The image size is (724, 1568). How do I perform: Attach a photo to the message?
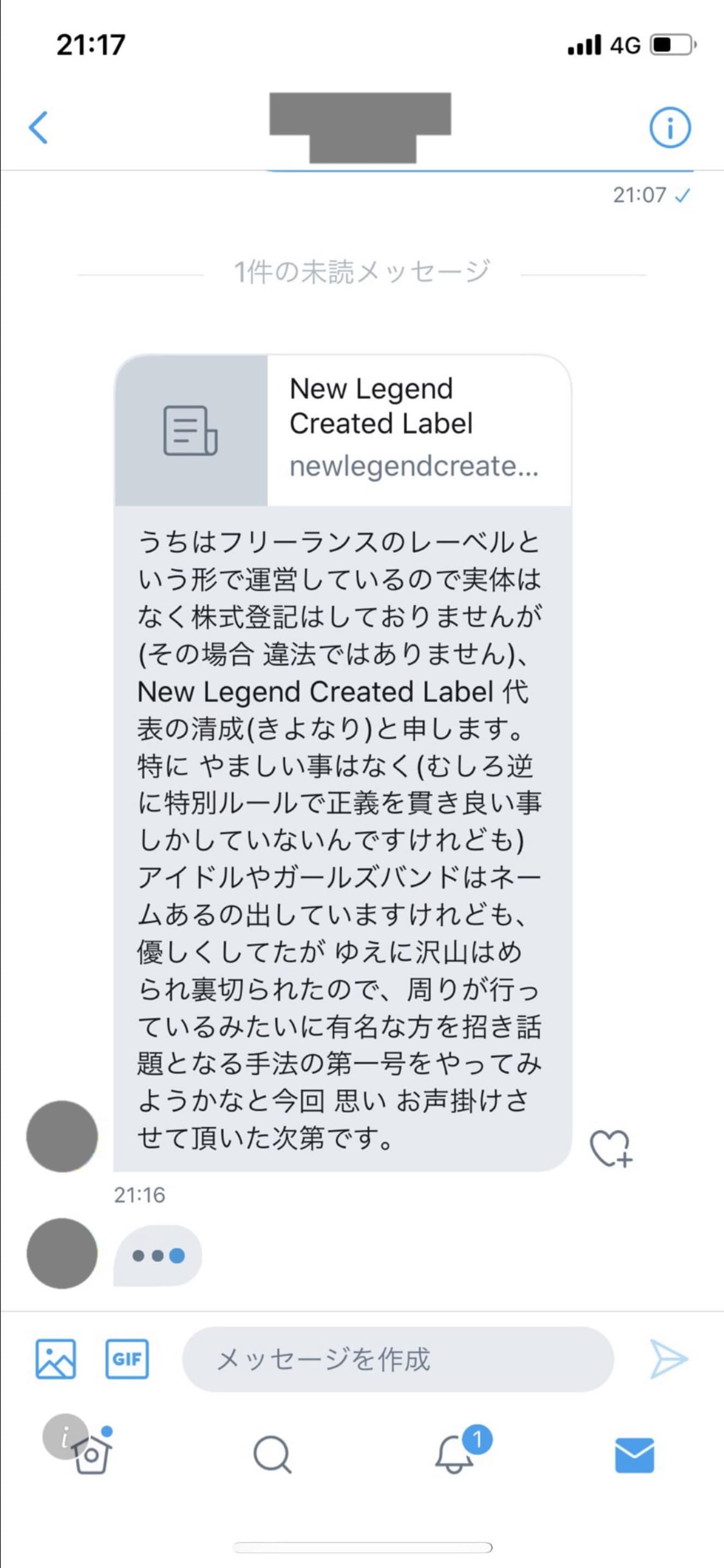click(56, 1359)
